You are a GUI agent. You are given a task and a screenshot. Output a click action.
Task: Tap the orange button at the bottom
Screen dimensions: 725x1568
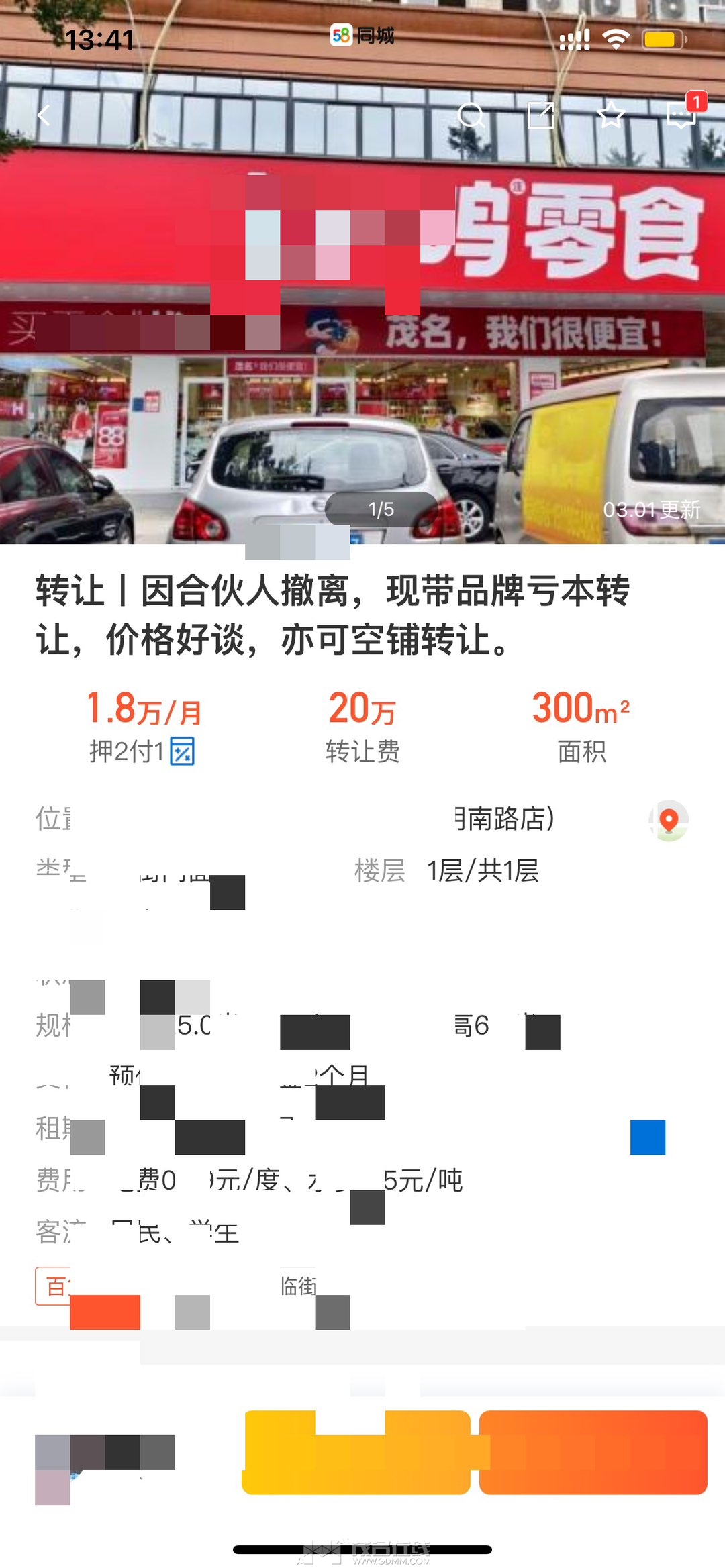(593, 1452)
